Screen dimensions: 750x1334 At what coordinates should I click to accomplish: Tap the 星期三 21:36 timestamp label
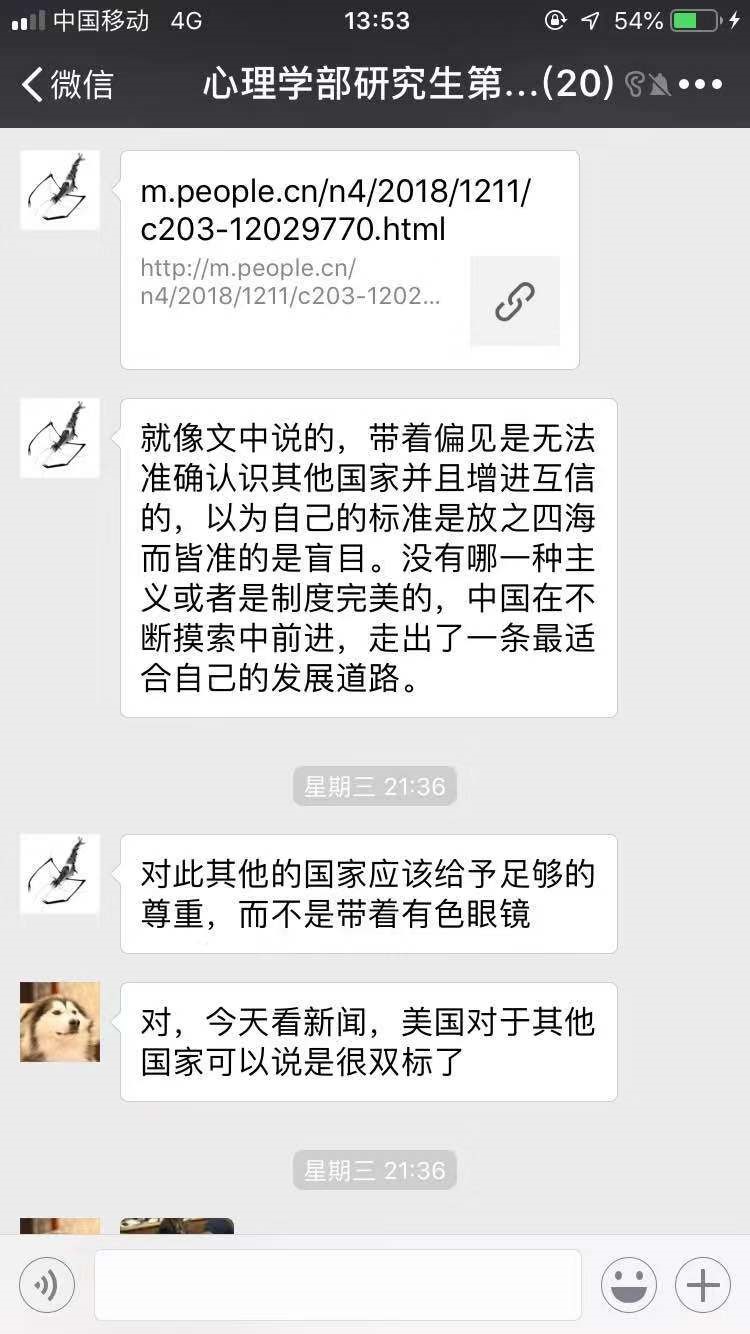tap(374, 787)
